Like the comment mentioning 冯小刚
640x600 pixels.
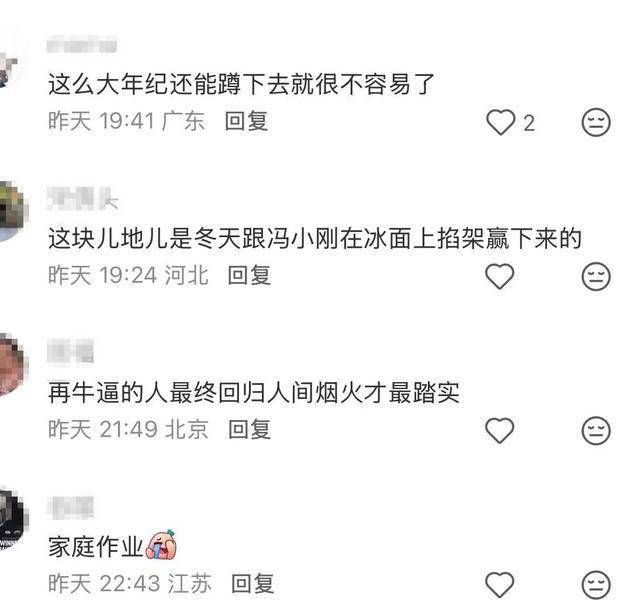click(499, 276)
